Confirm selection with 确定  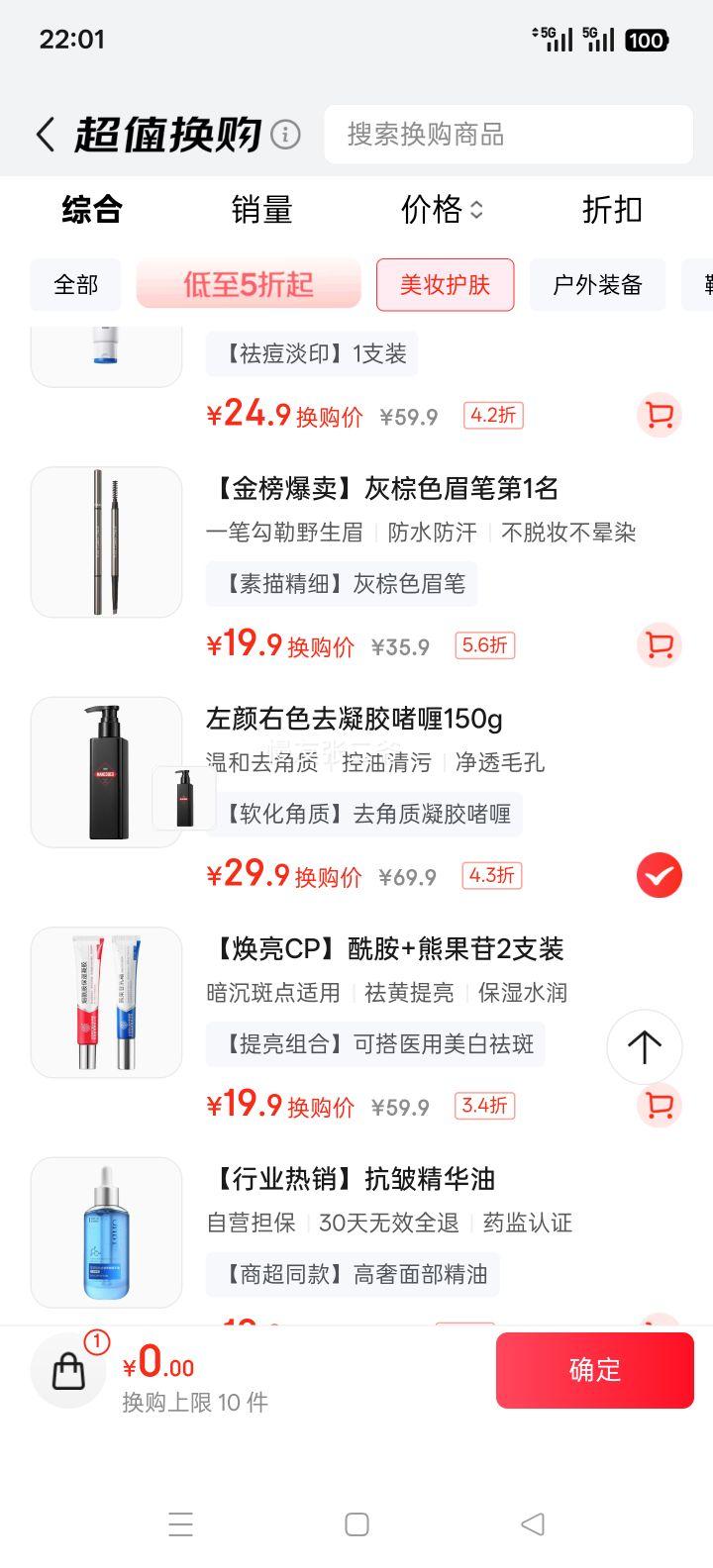tap(594, 1370)
